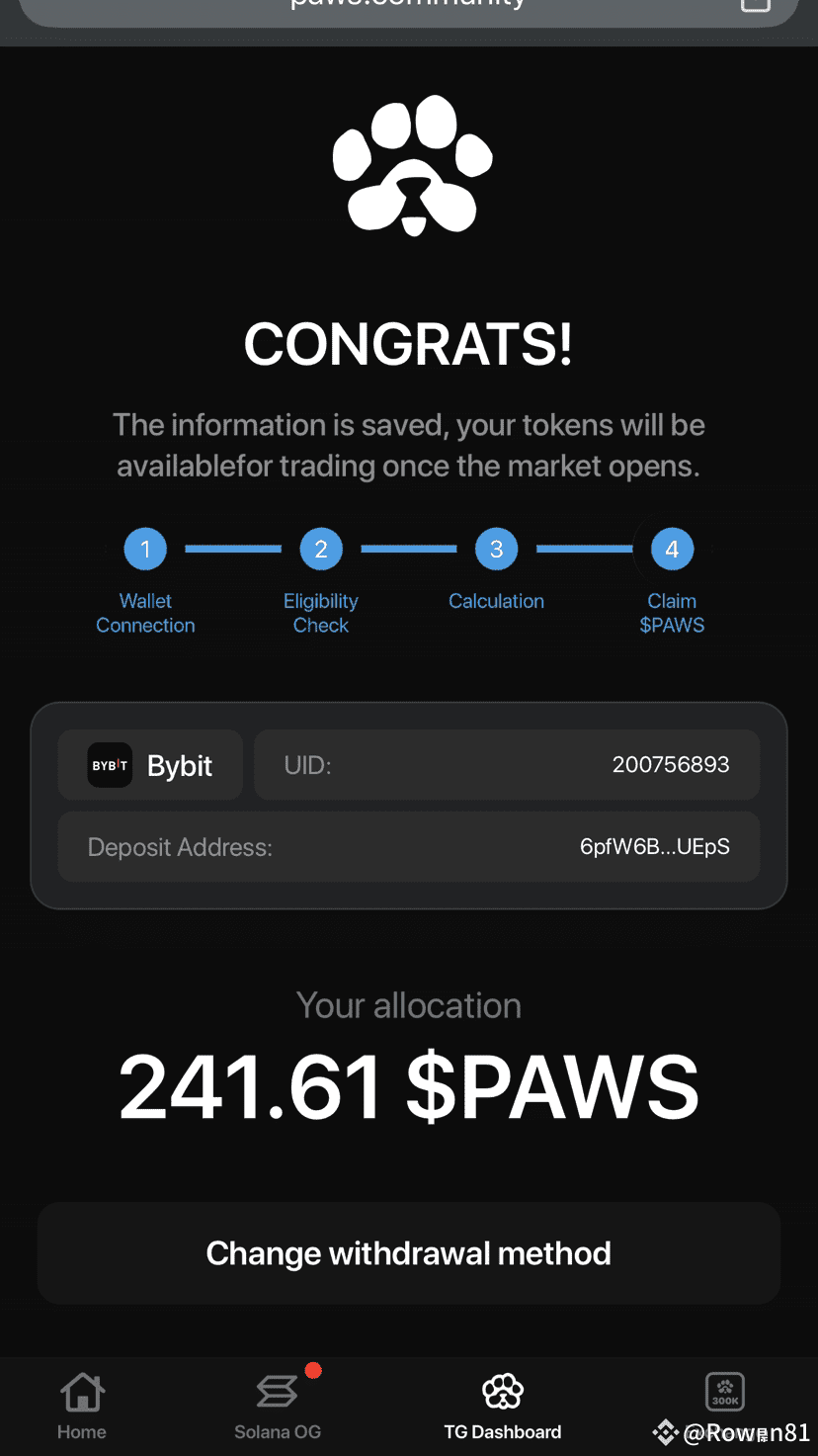Tap the red notification dot on Solana OG

[313, 1371]
